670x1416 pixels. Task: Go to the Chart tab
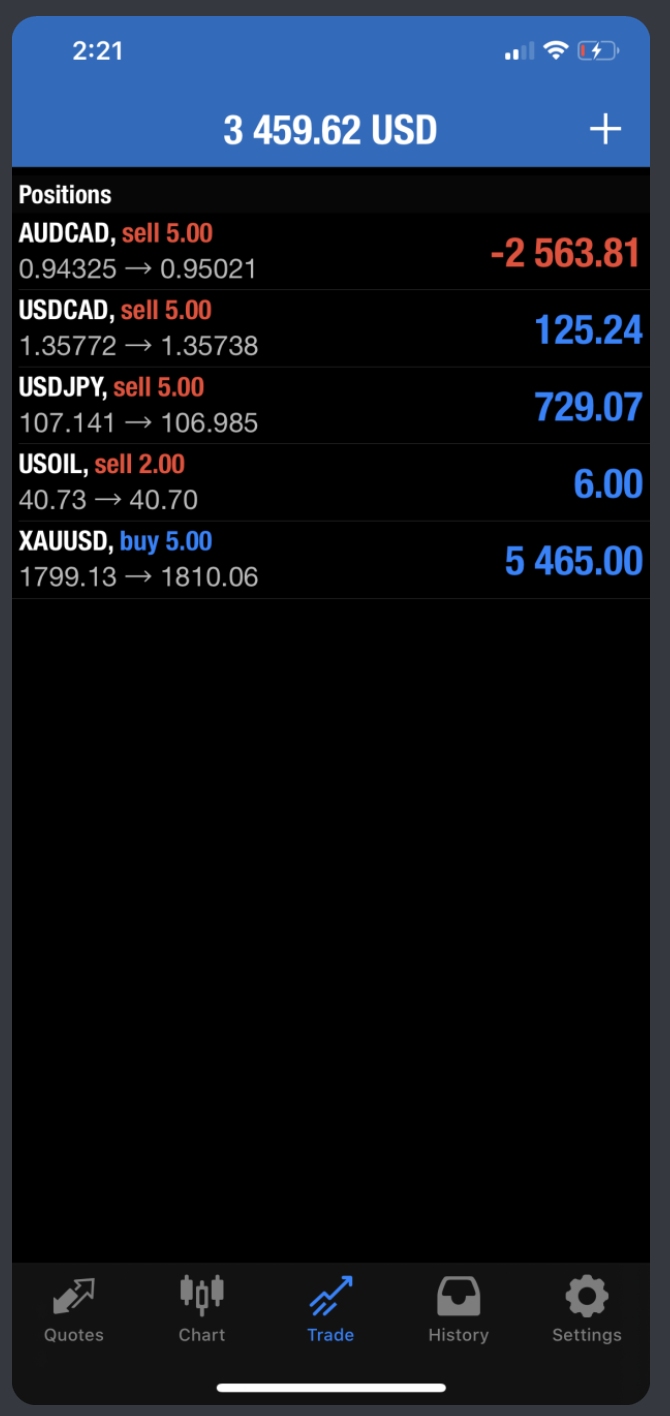pyautogui.click(x=202, y=1310)
